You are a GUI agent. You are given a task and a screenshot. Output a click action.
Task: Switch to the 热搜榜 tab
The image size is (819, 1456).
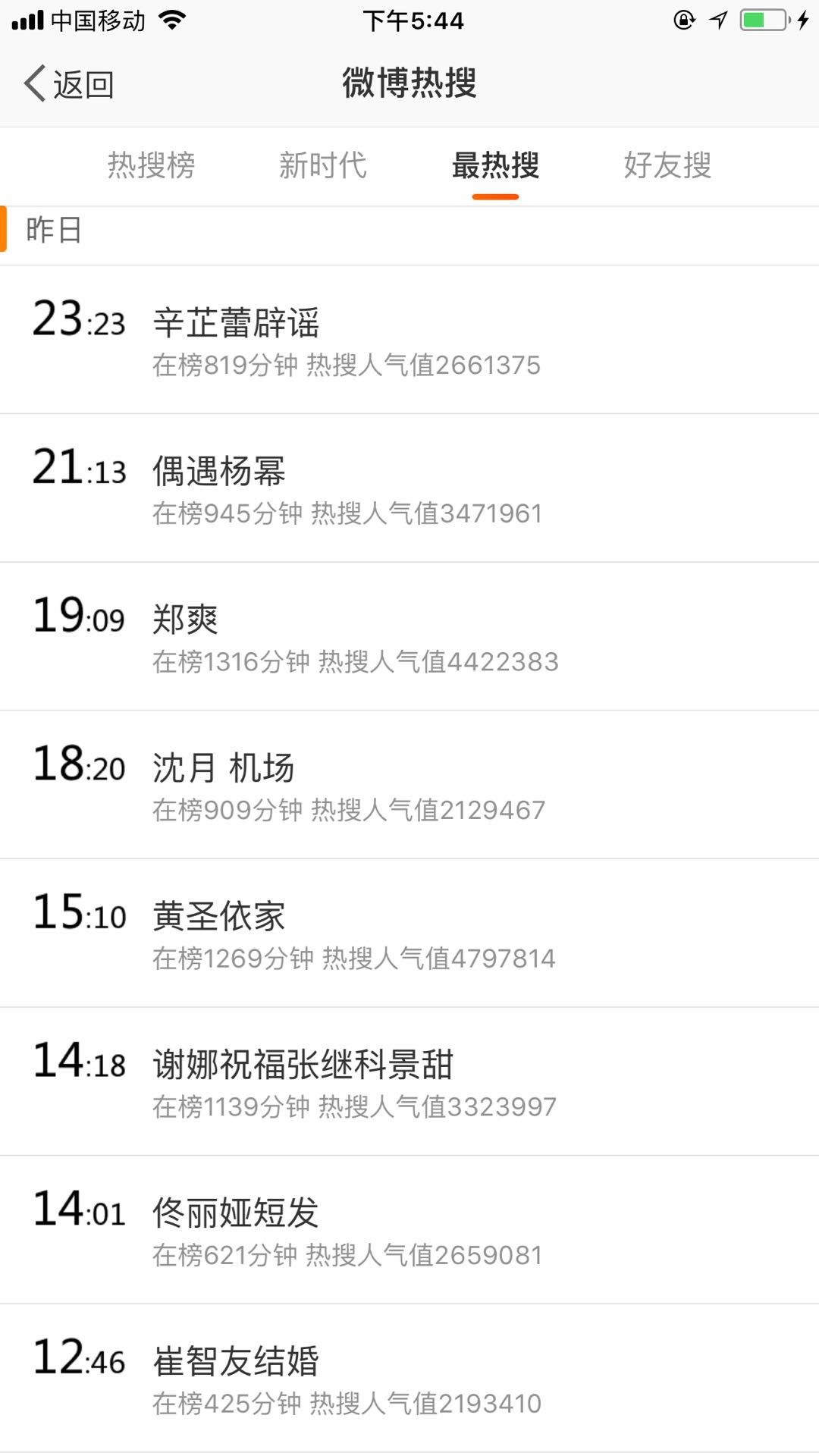pyautogui.click(x=152, y=165)
